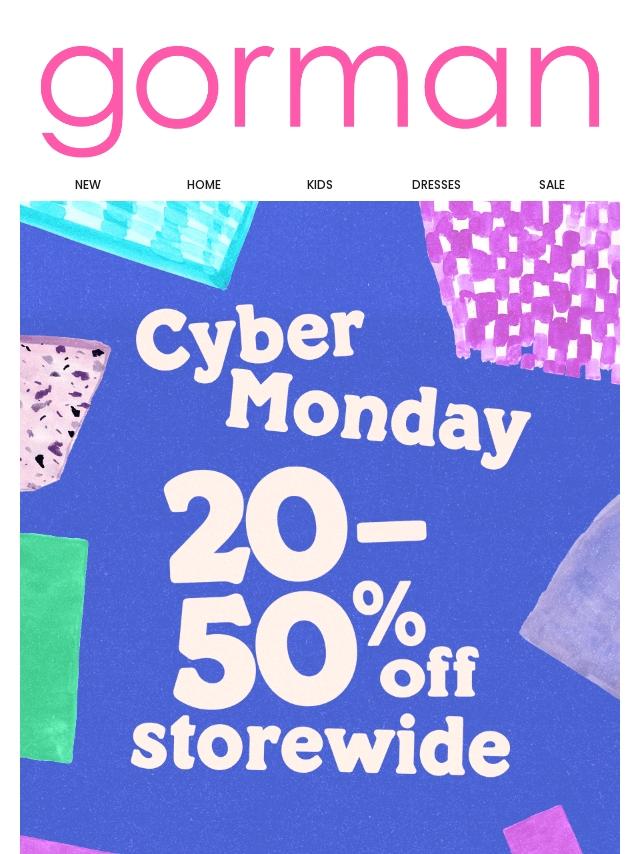Browse the KIDS section
The width and height of the screenshot is (640, 854).
pyautogui.click(x=320, y=185)
